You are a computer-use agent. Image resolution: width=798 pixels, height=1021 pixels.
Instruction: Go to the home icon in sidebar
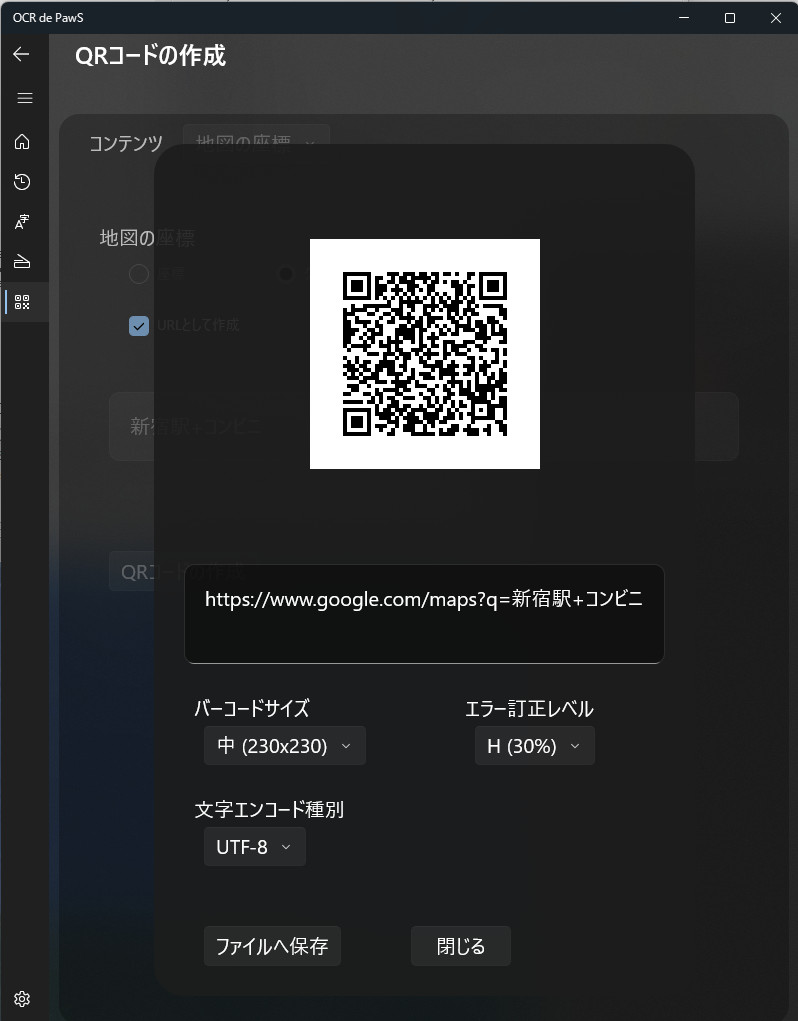click(22, 142)
